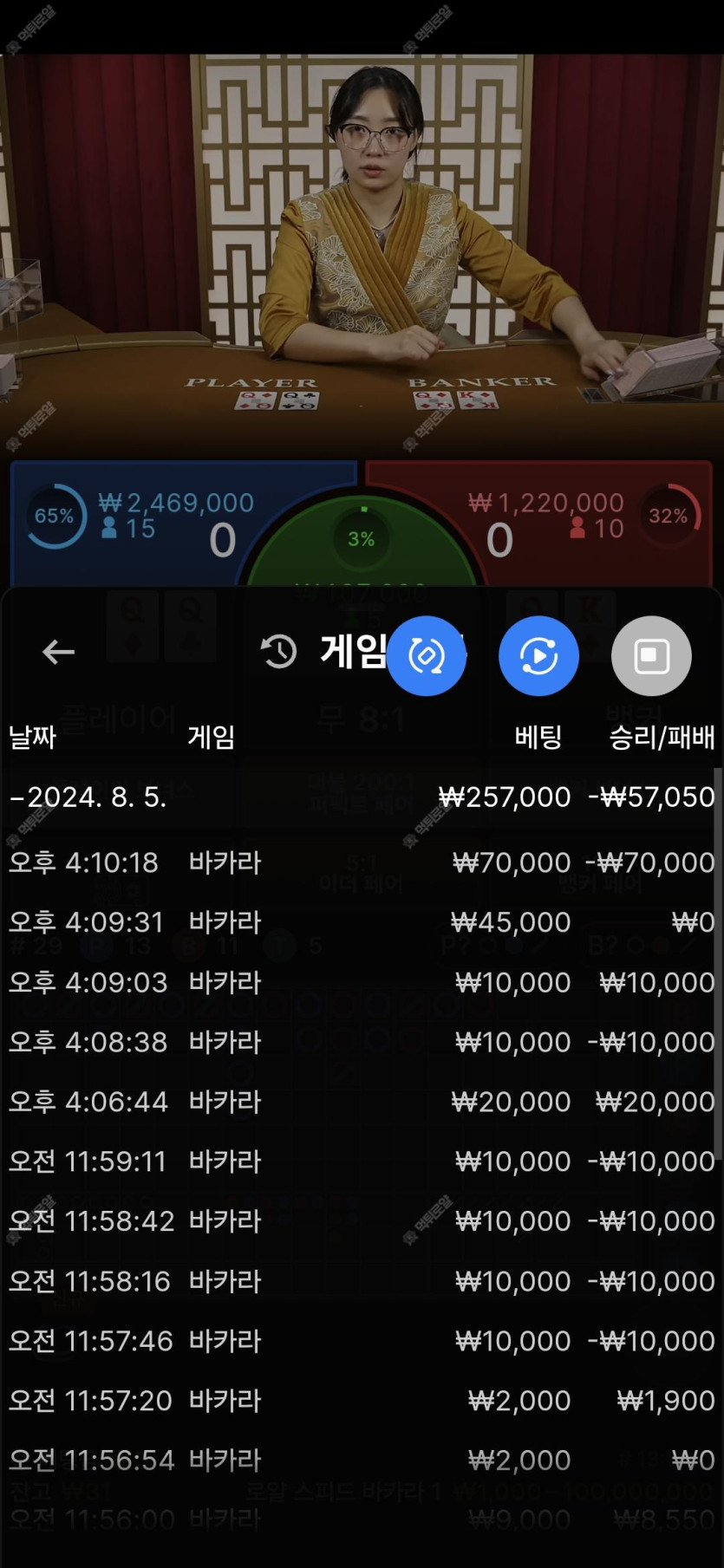The height and width of the screenshot is (1568, 724).
Task: Tap the blue play-loop floating button
Action: (x=538, y=656)
